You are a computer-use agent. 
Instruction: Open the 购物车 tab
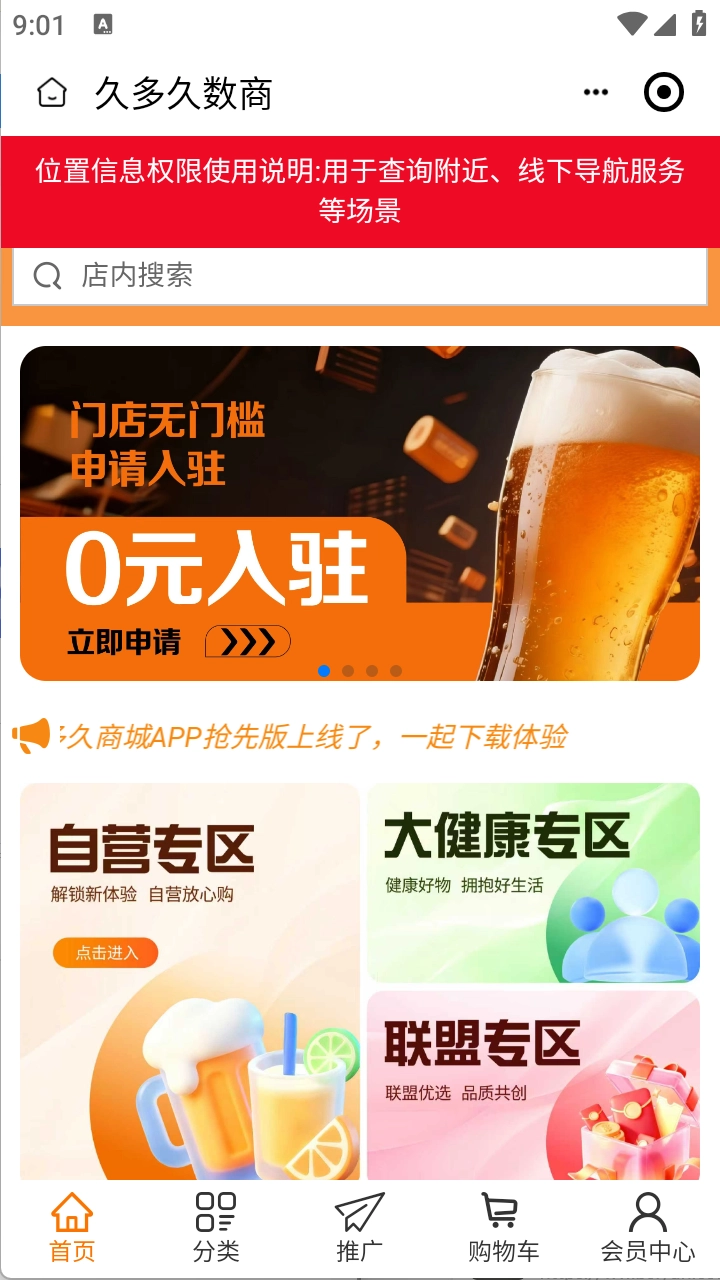tap(503, 1227)
